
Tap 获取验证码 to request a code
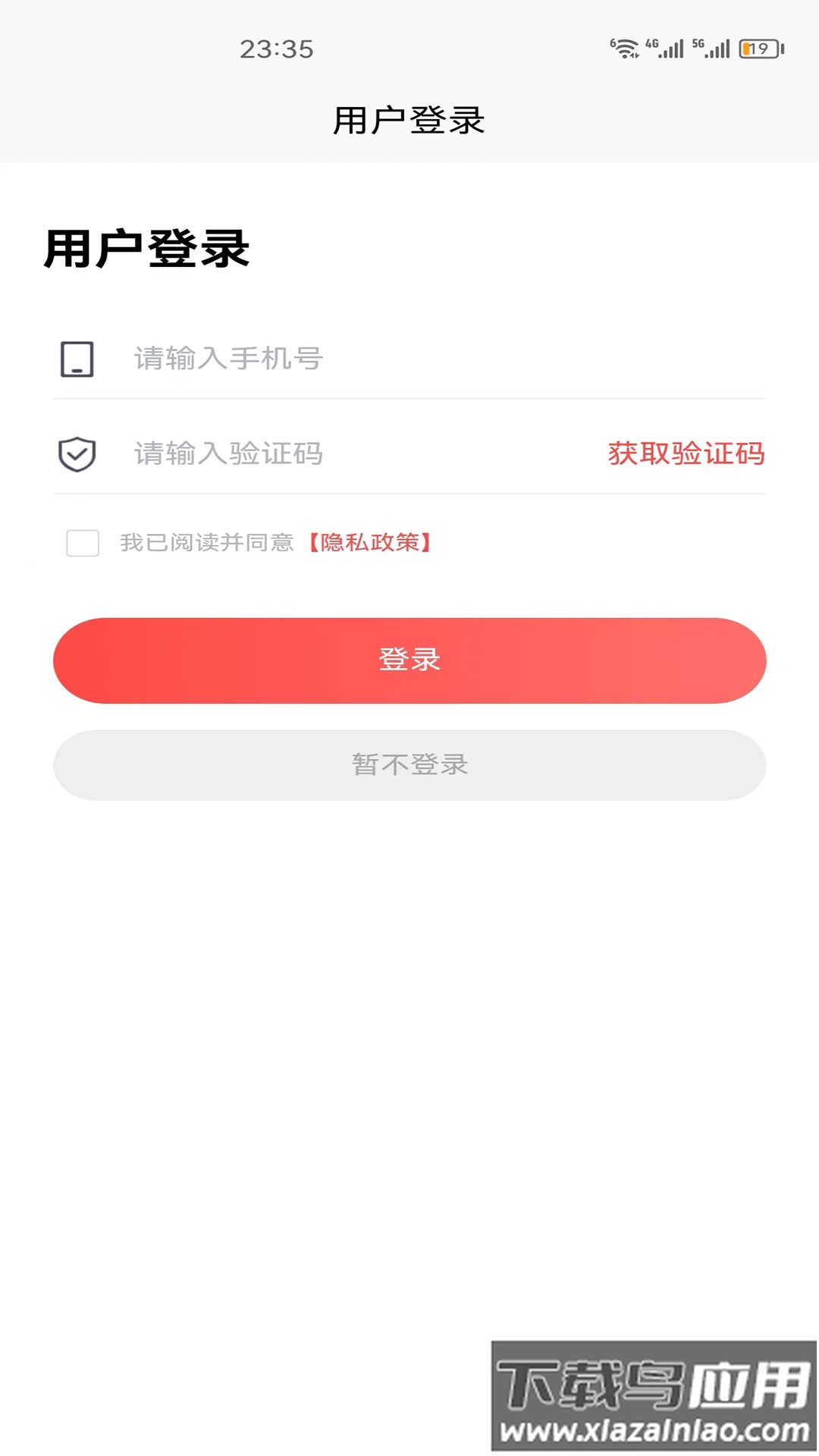click(x=685, y=453)
